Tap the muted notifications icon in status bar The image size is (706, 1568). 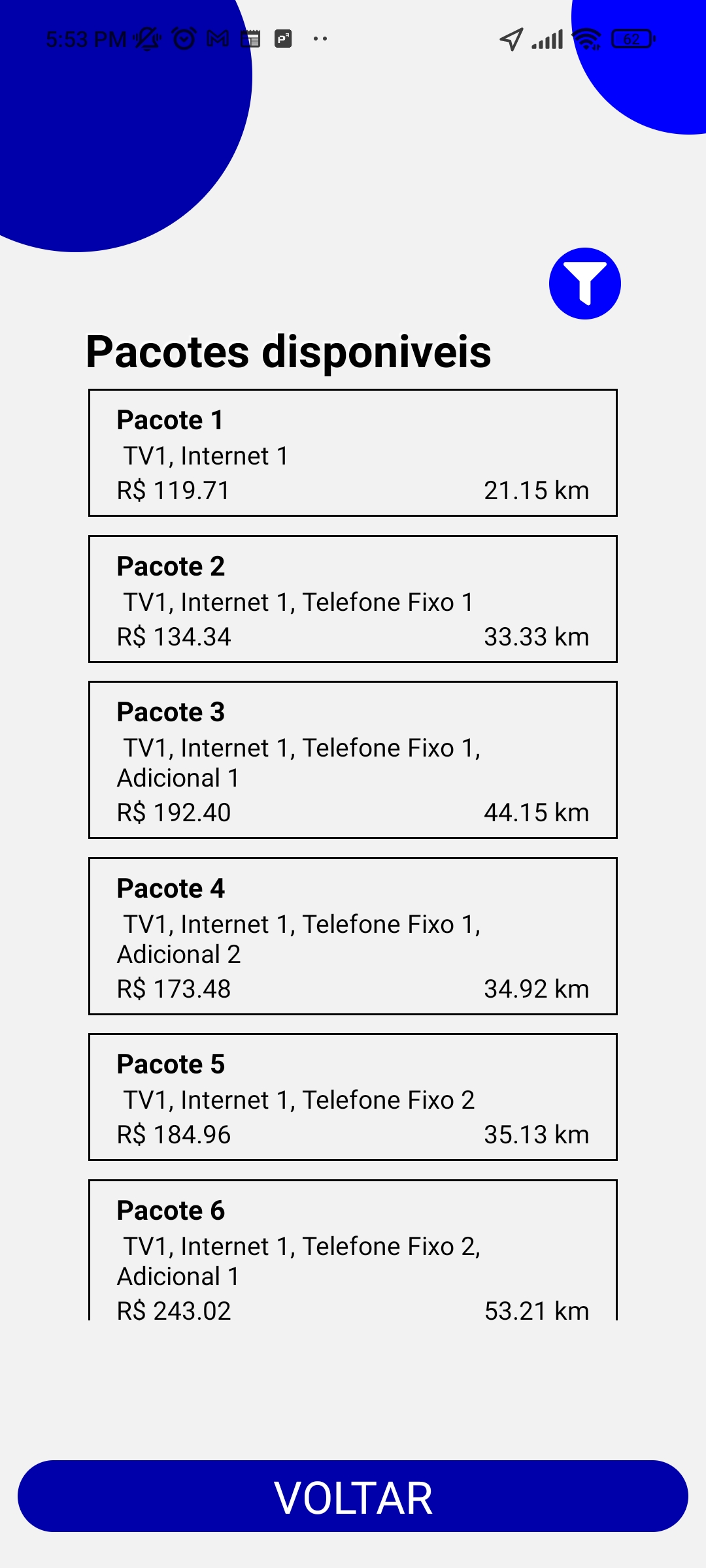point(148,38)
